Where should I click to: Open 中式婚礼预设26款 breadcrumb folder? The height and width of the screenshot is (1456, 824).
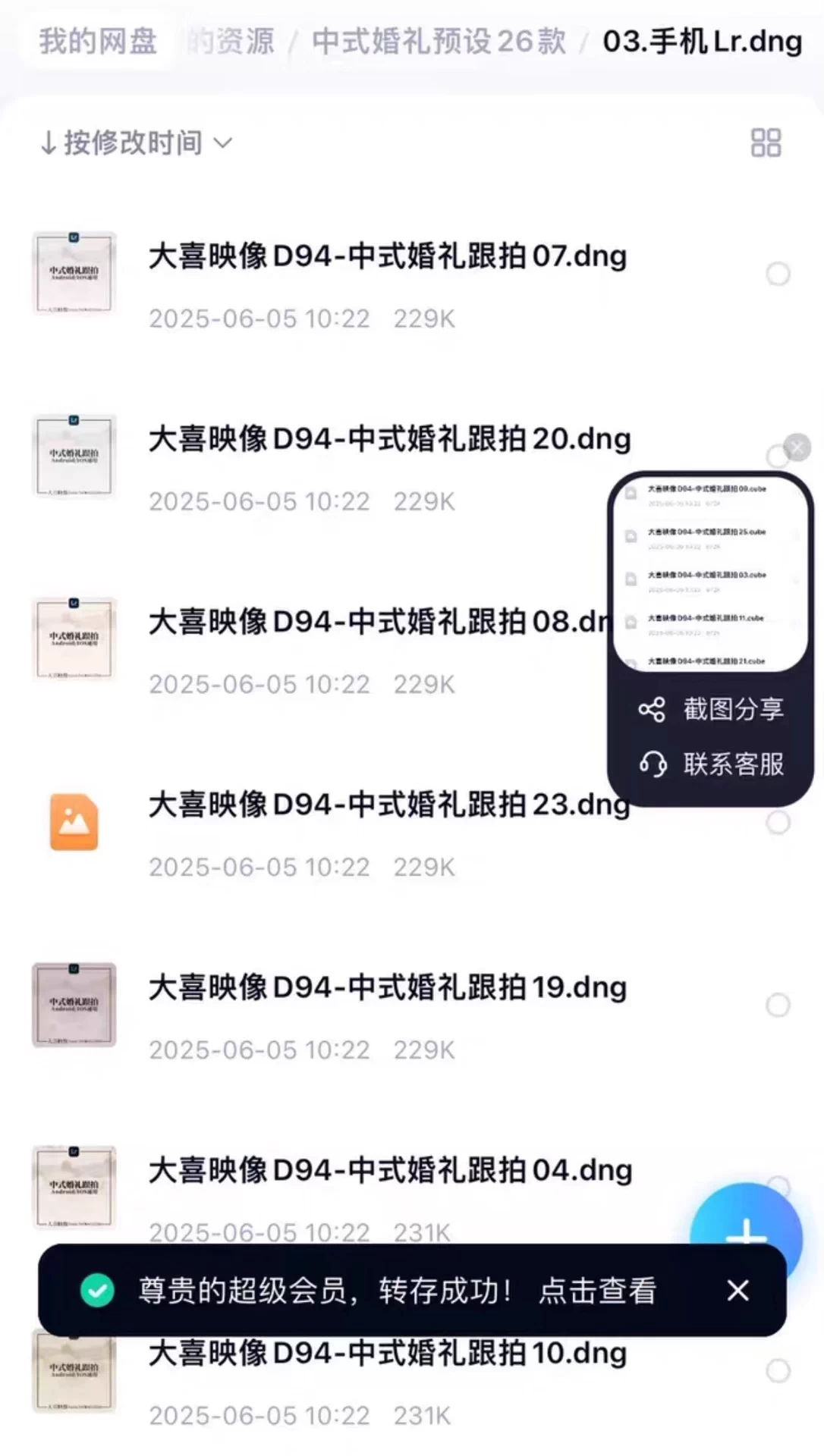pos(439,41)
